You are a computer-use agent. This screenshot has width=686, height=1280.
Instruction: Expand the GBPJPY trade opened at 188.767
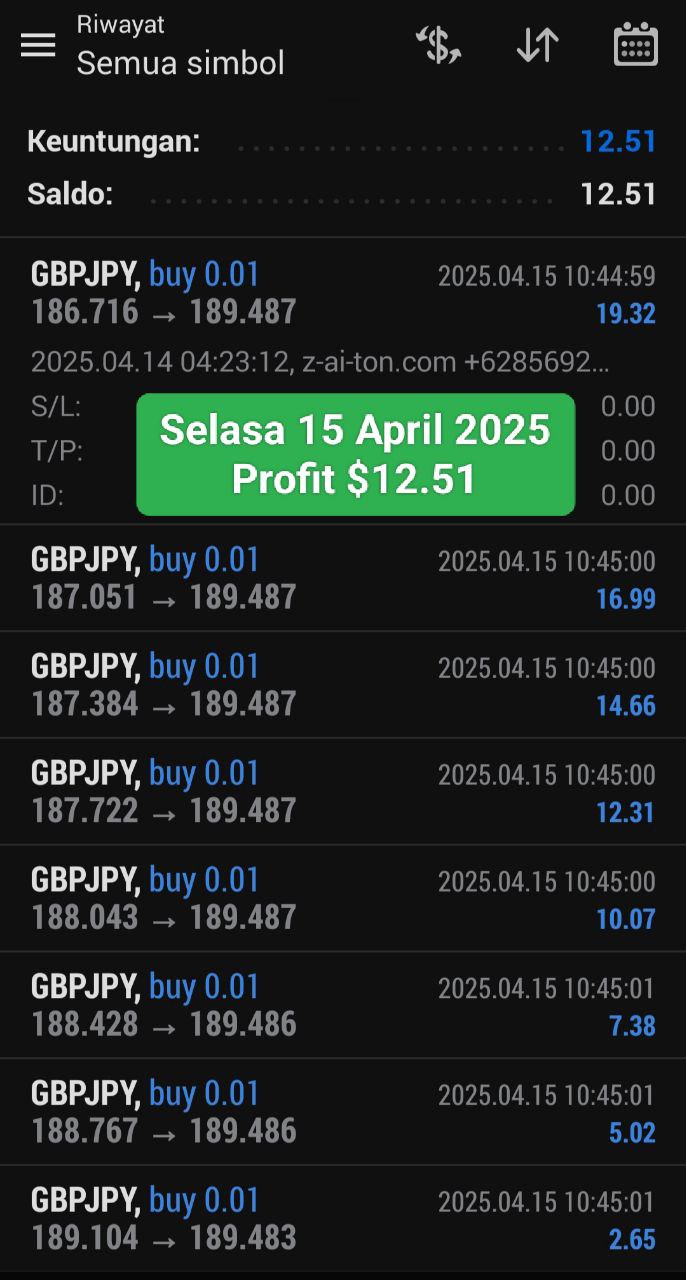click(343, 1113)
